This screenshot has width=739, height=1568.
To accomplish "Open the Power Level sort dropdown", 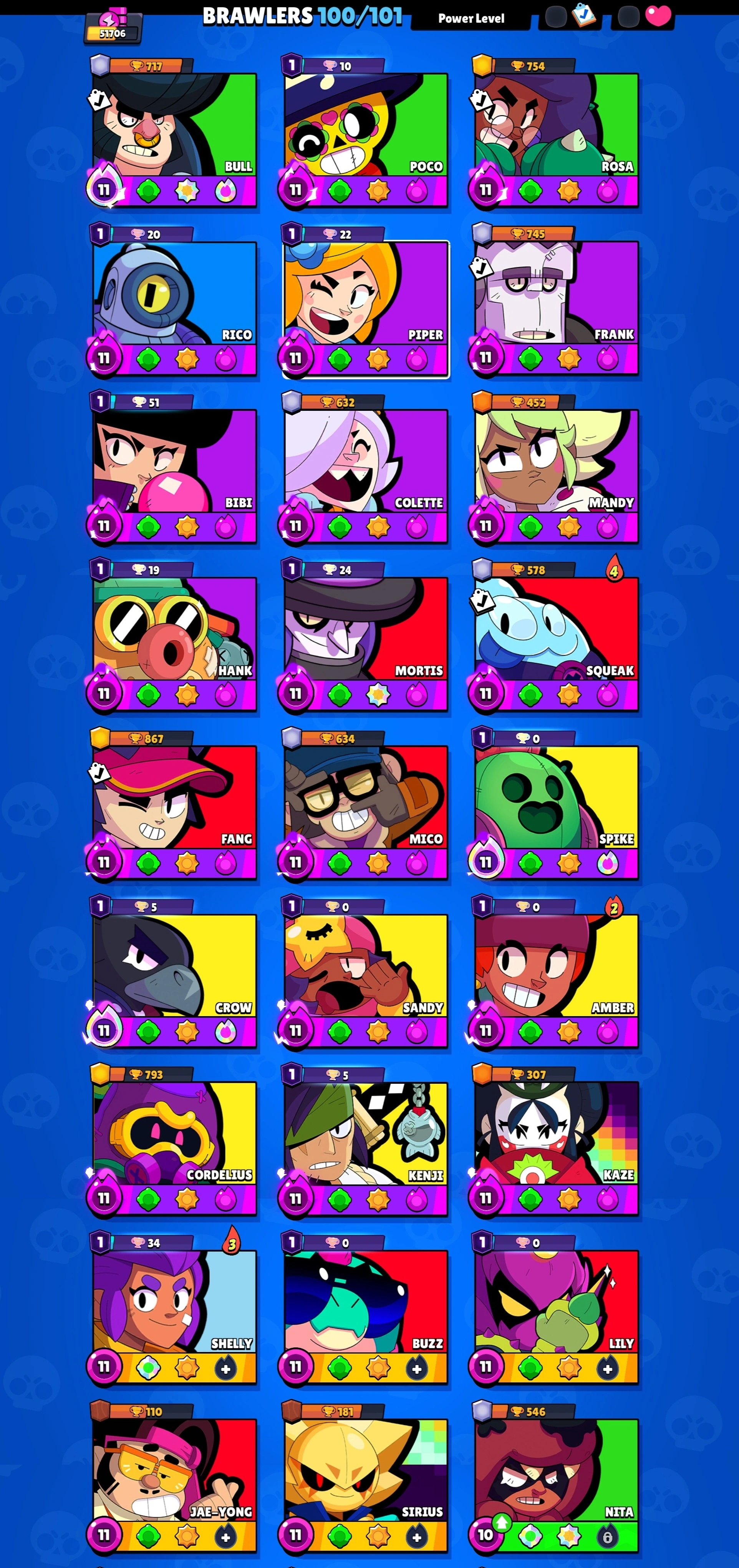I will (471, 18).
